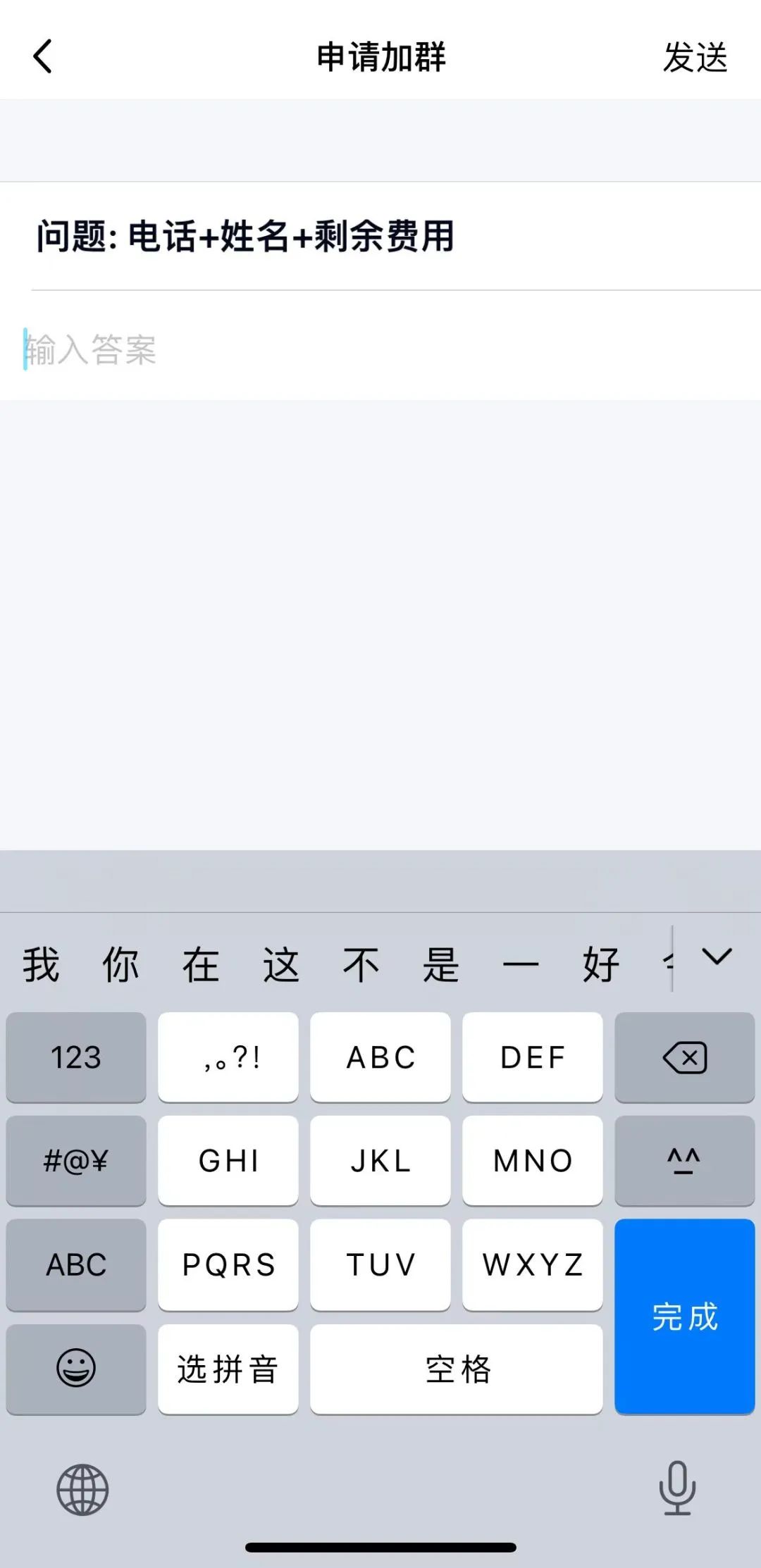Start voice dictation with the microphone icon
The height and width of the screenshot is (1568, 761).
point(678,1488)
